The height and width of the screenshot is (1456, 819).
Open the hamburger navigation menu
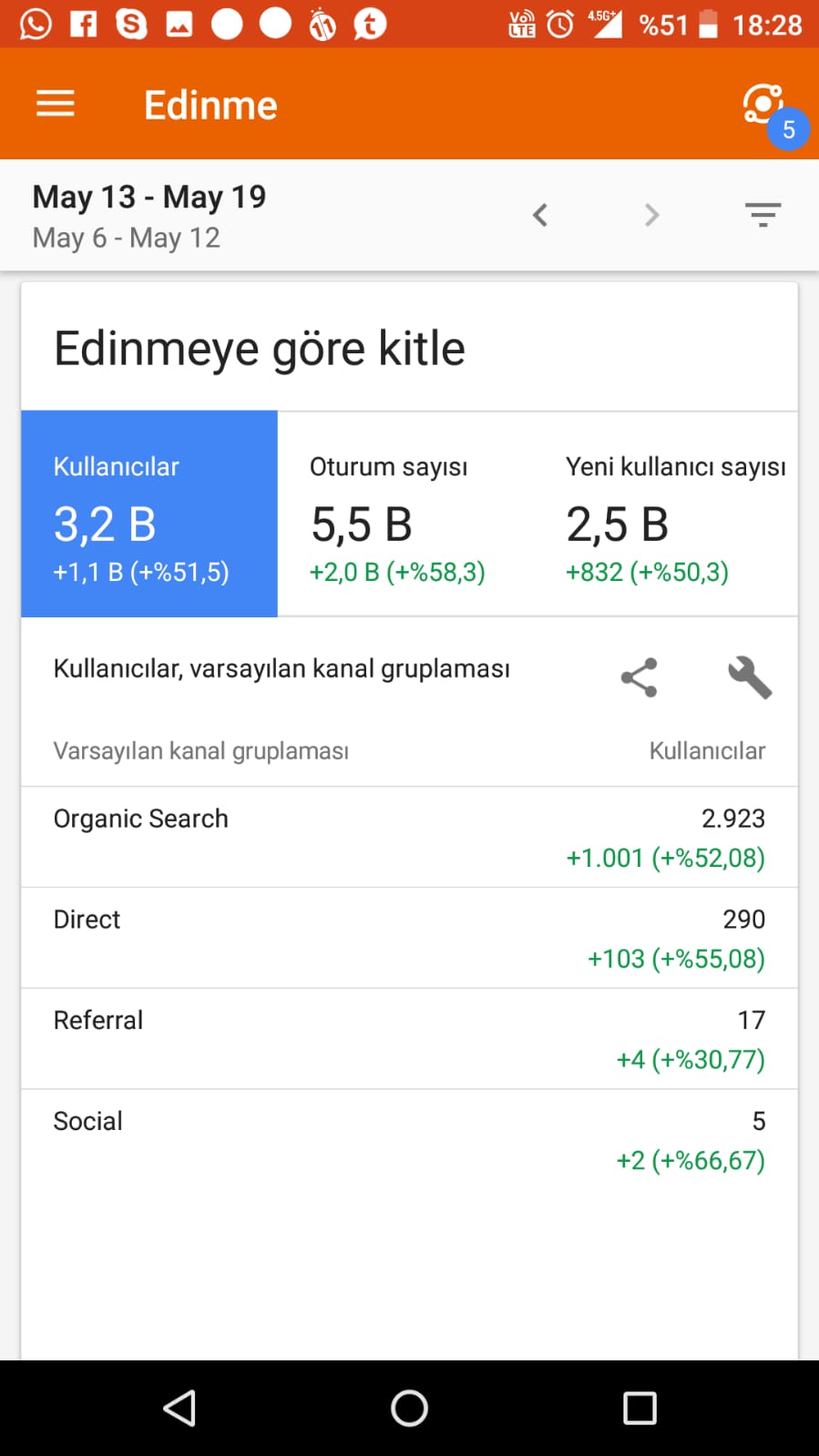click(56, 105)
